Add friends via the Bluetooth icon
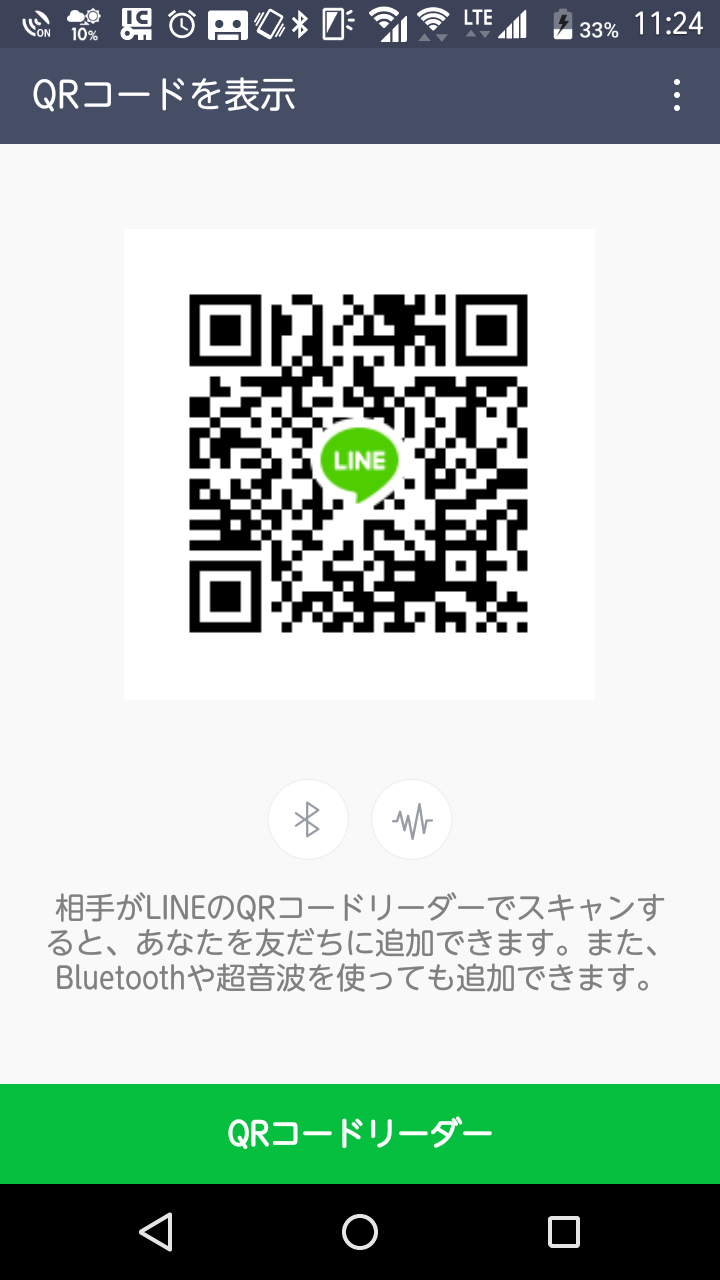720x1280 pixels. [x=308, y=820]
